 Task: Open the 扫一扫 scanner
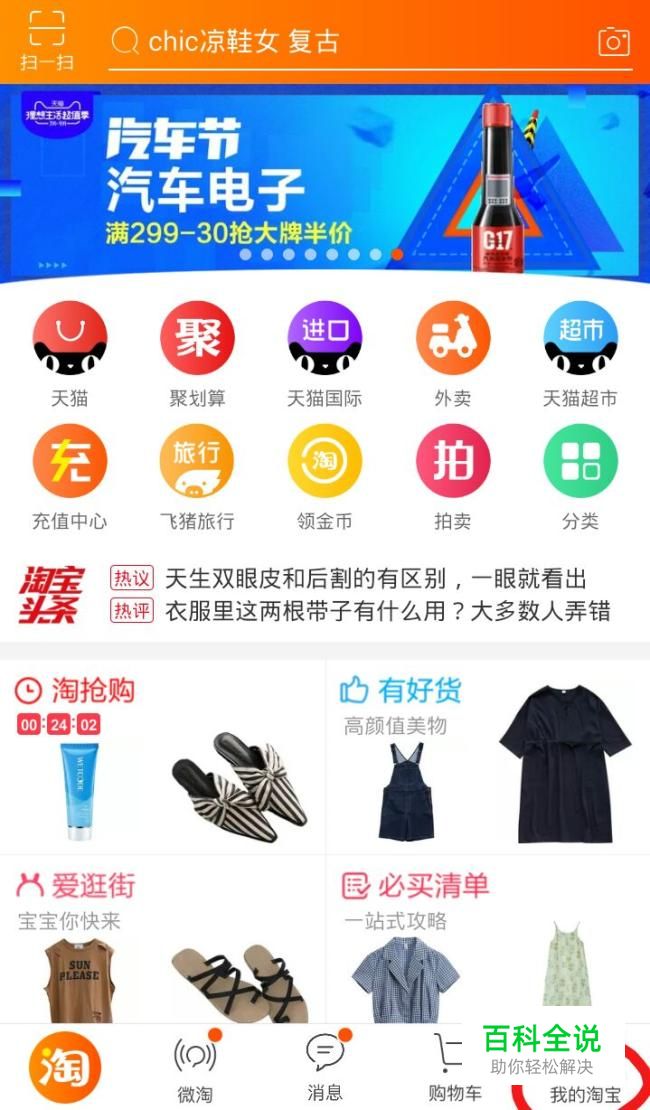tap(46, 43)
